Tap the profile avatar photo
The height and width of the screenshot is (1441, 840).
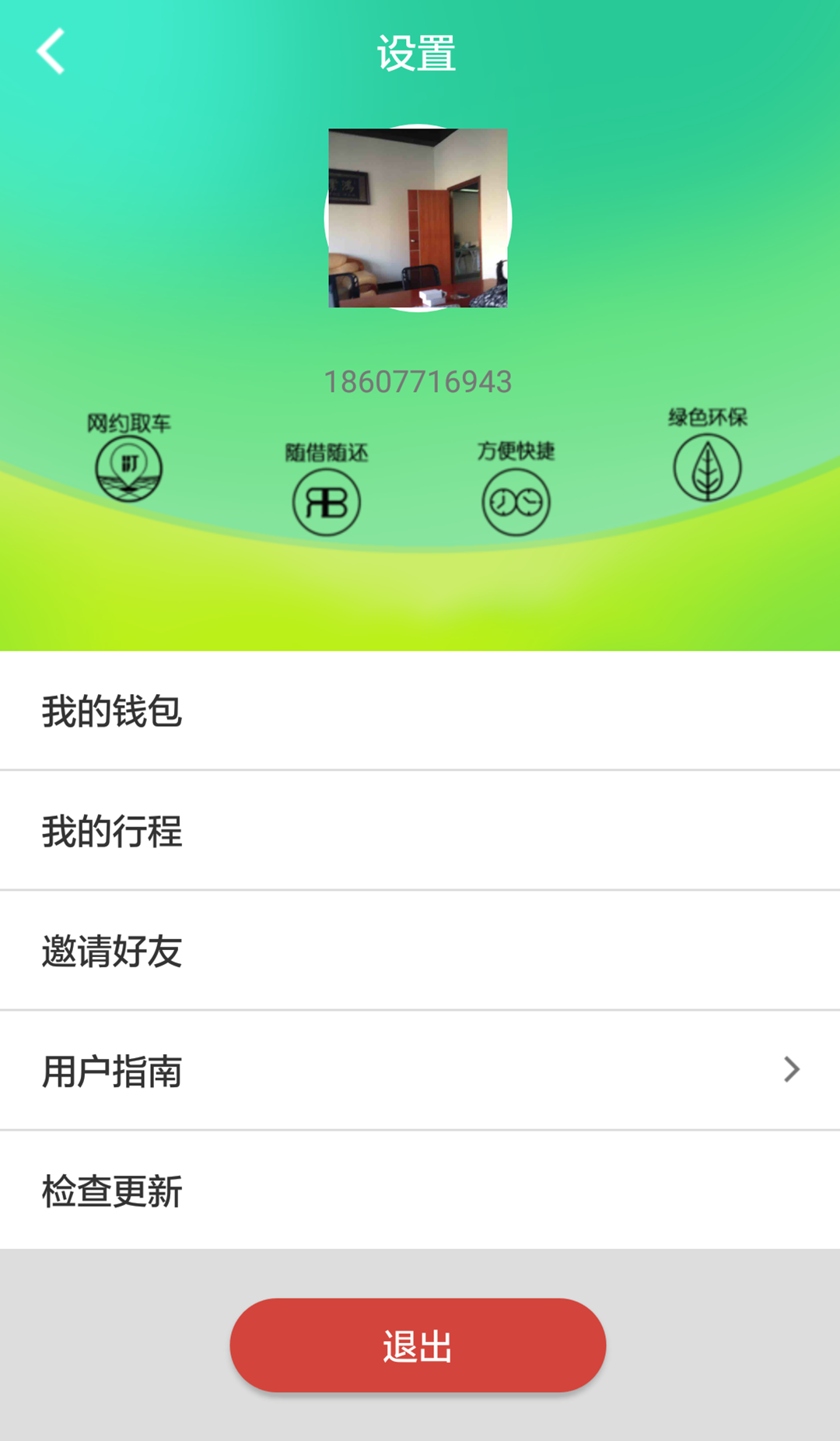(418, 219)
